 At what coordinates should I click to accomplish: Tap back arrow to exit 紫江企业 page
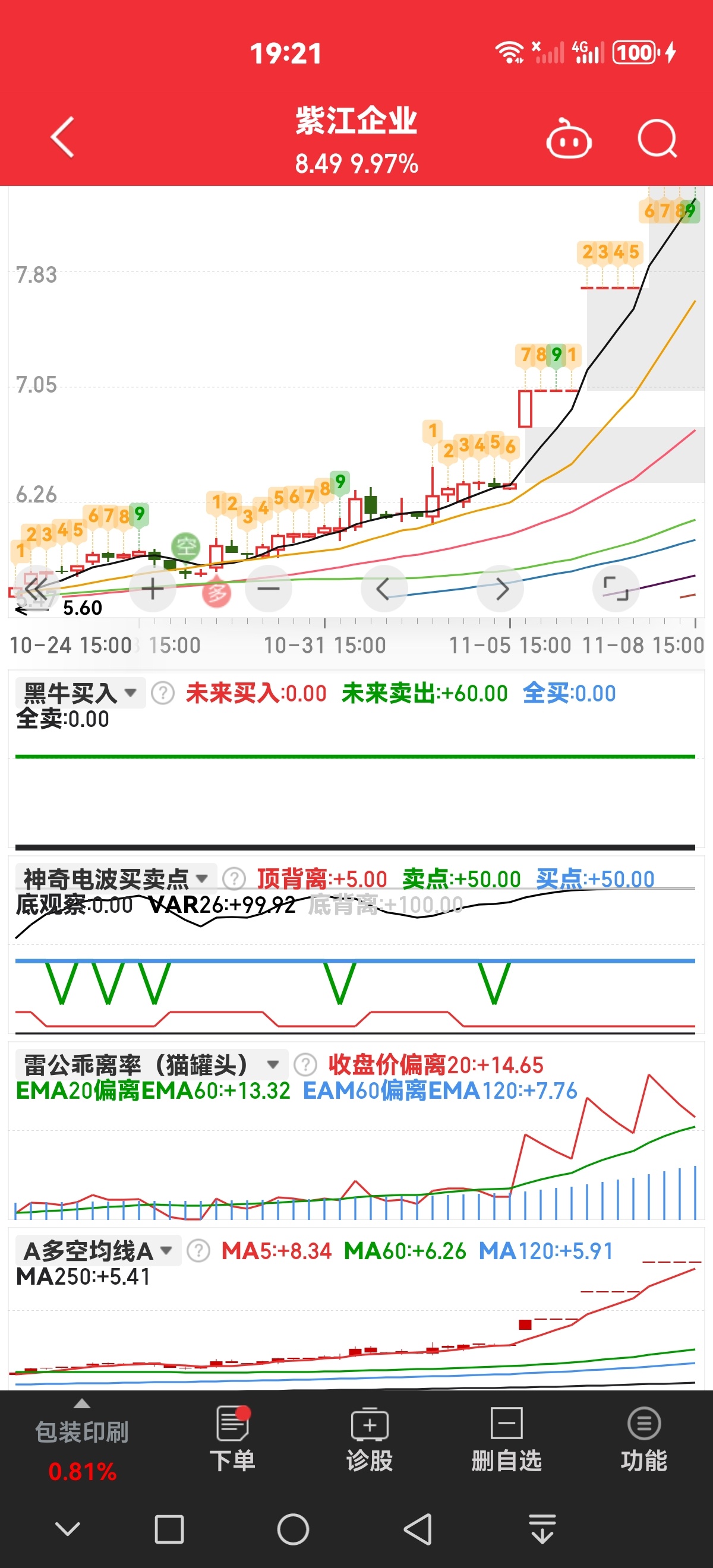click(x=61, y=138)
